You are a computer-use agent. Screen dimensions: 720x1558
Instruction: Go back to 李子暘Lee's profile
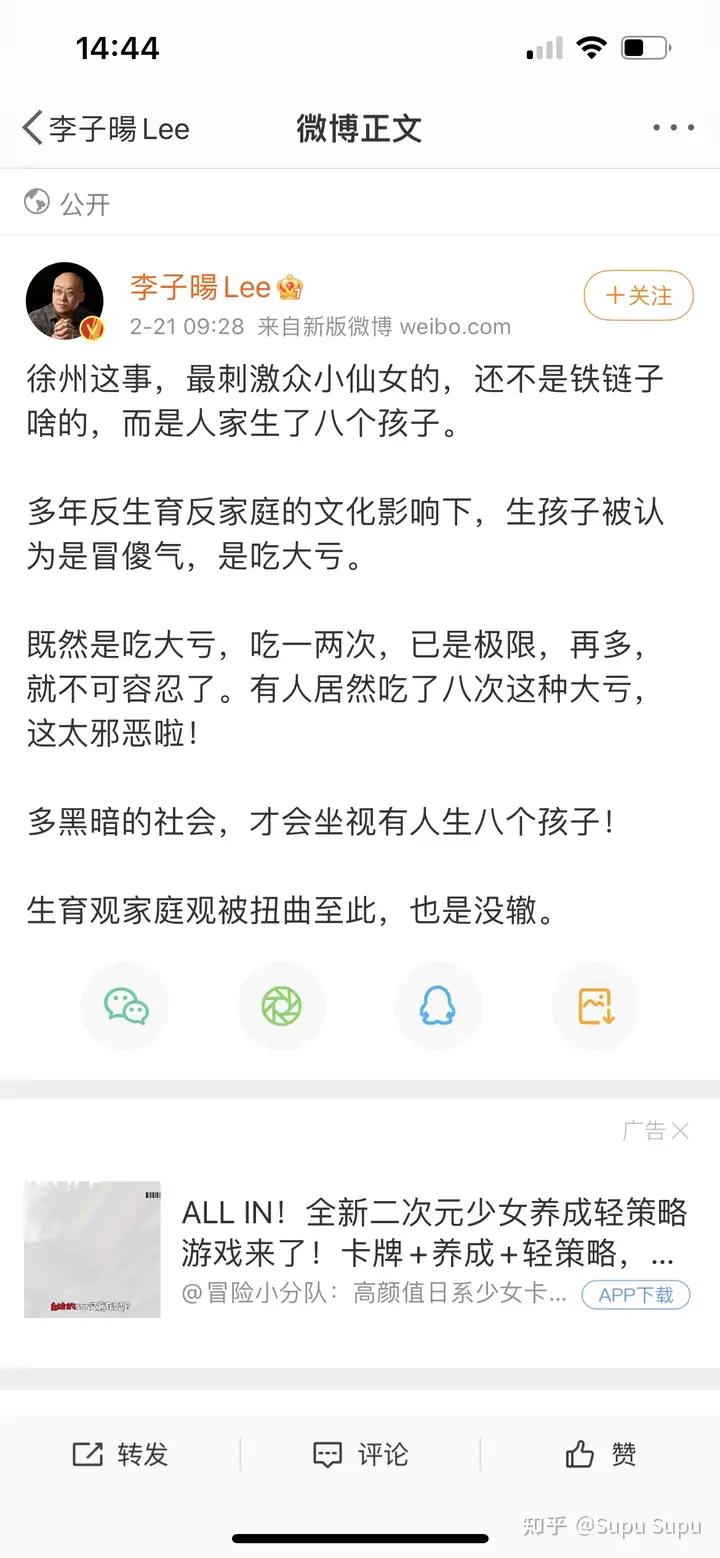pyautogui.click(x=105, y=128)
